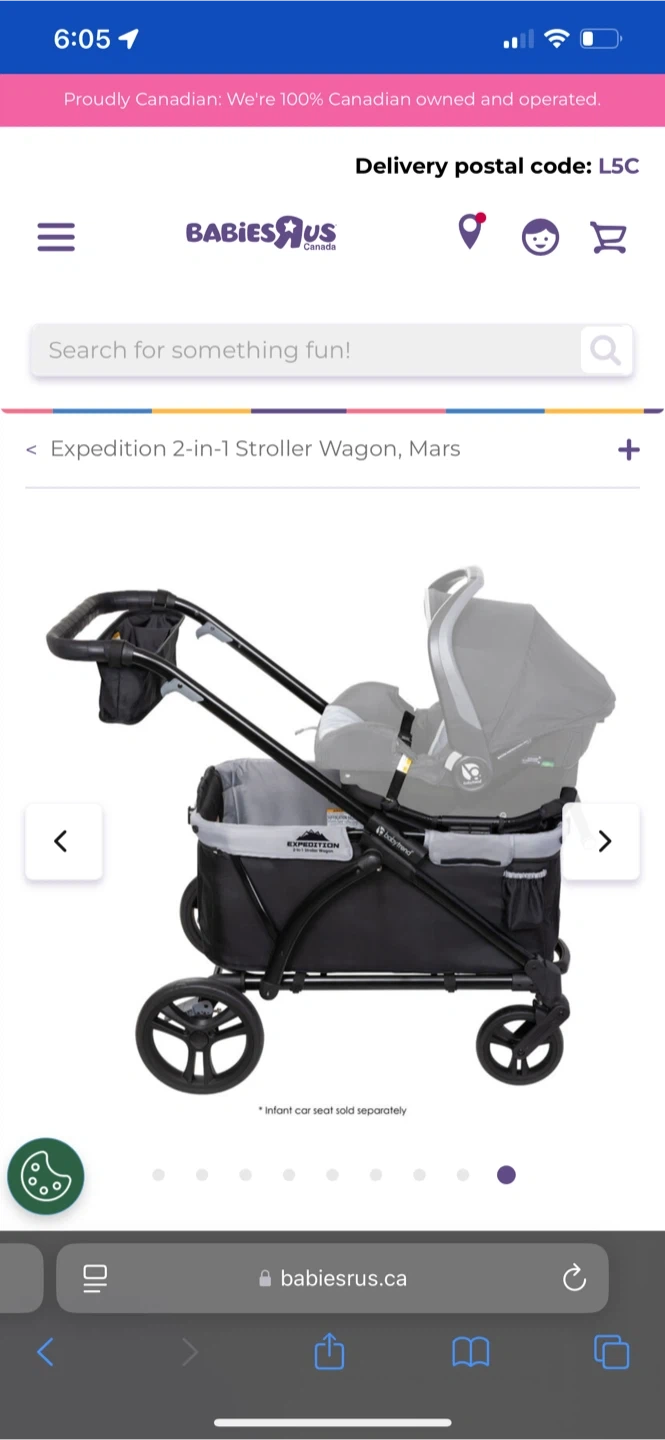Show previous product image
Image resolution: width=665 pixels, height=1440 pixels.
63,841
